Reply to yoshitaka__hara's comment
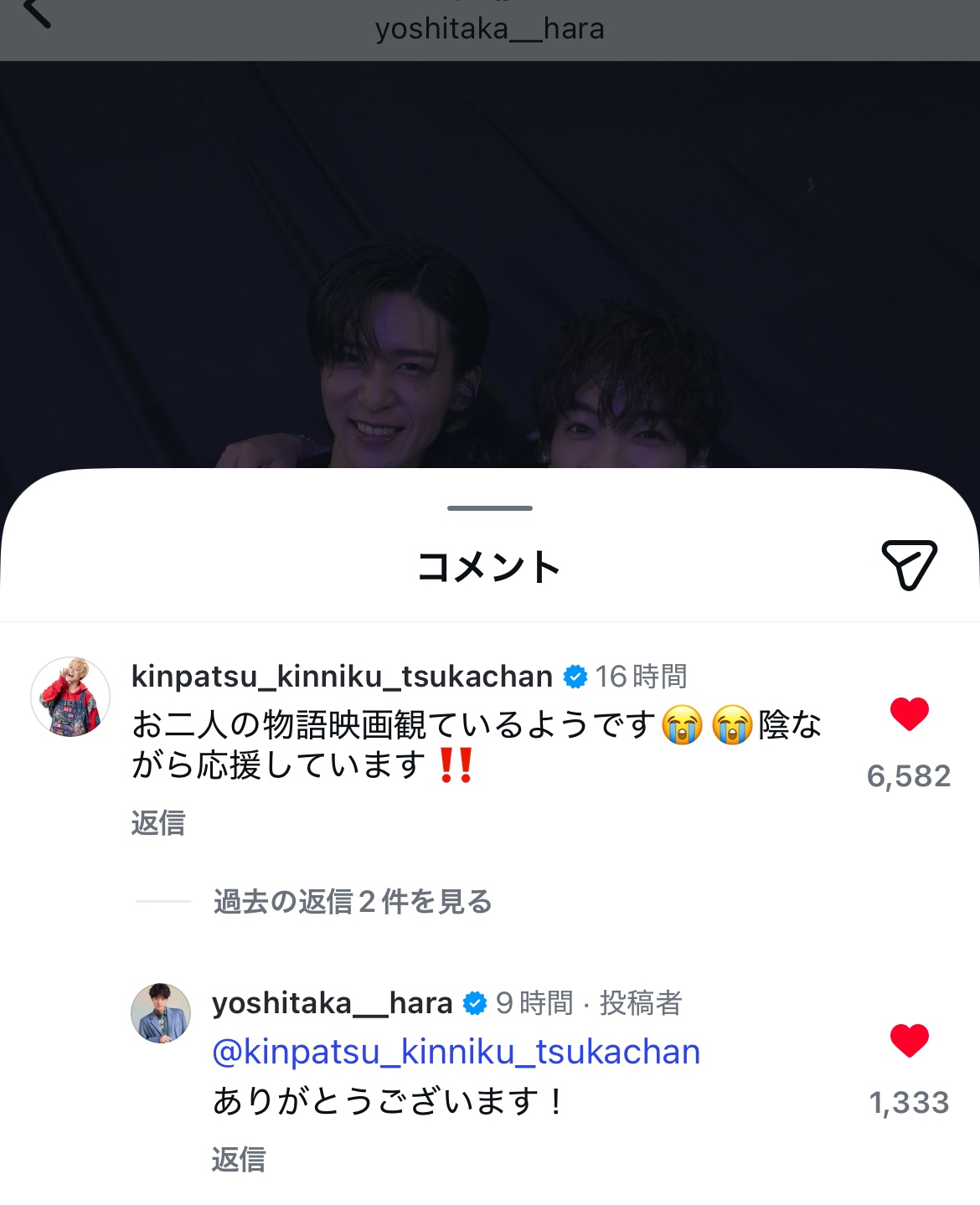Viewport: 980px width, 1205px height. 239,1160
